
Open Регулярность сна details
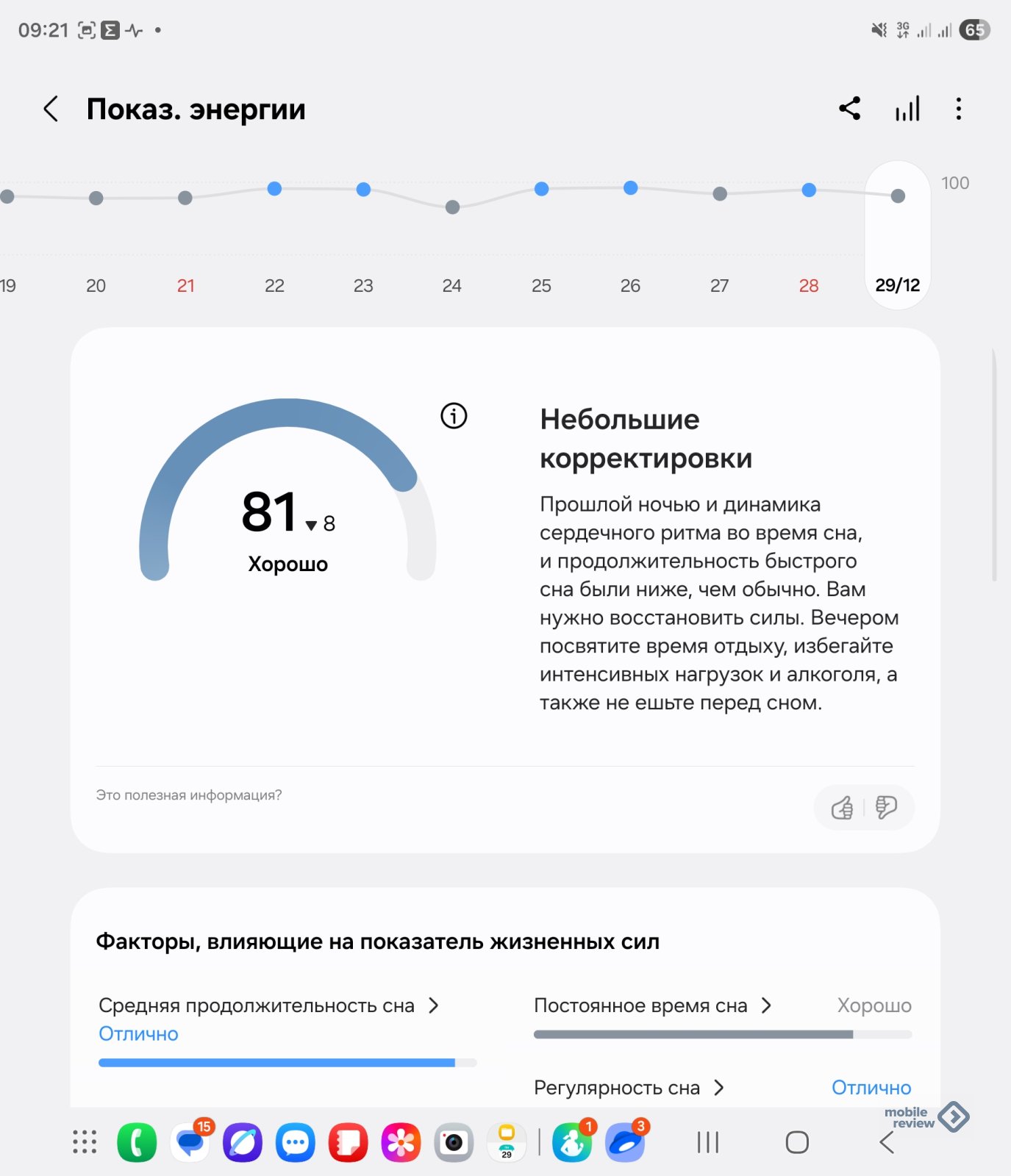(629, 1088)
